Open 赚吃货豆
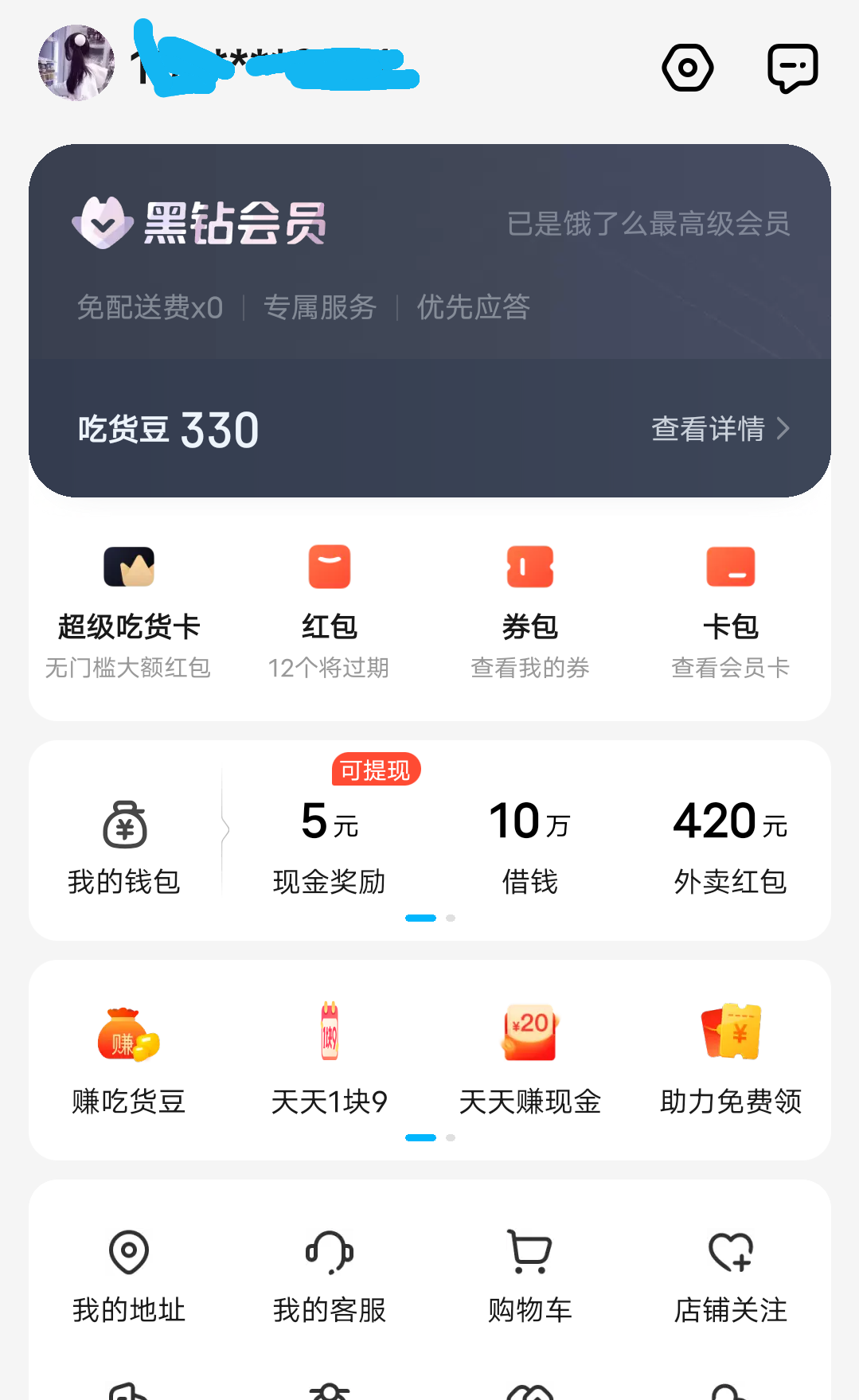Screen dimensions: 859x1400 pos(128,1059)
